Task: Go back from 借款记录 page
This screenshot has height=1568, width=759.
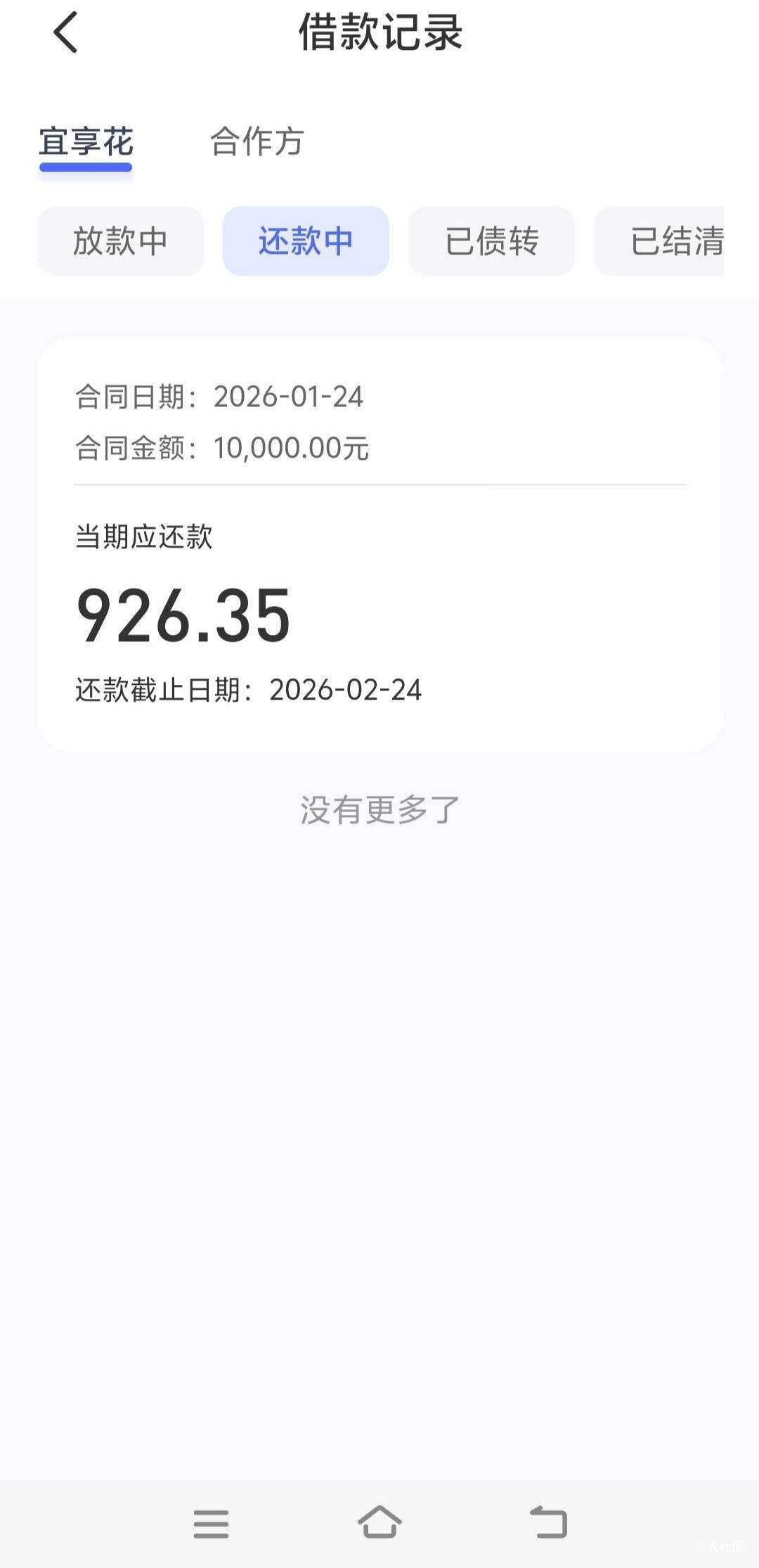Action: (65, 33)
